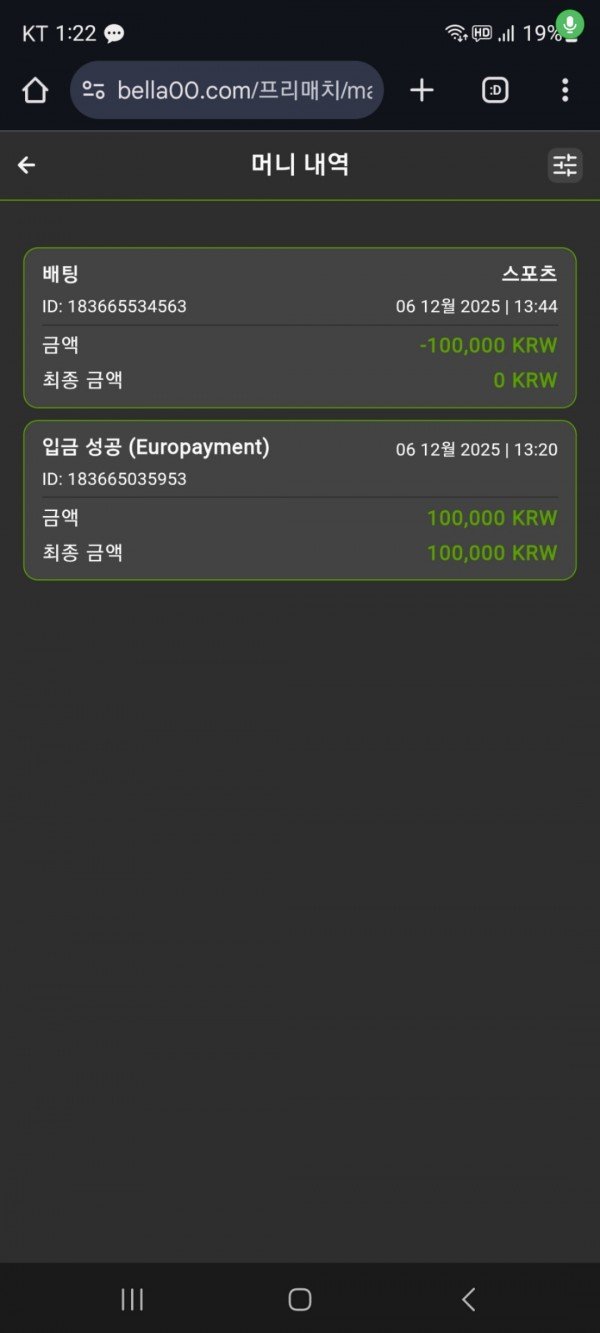Show recent apps from navigation bar
The image size is (600, 1333).
132,1299
